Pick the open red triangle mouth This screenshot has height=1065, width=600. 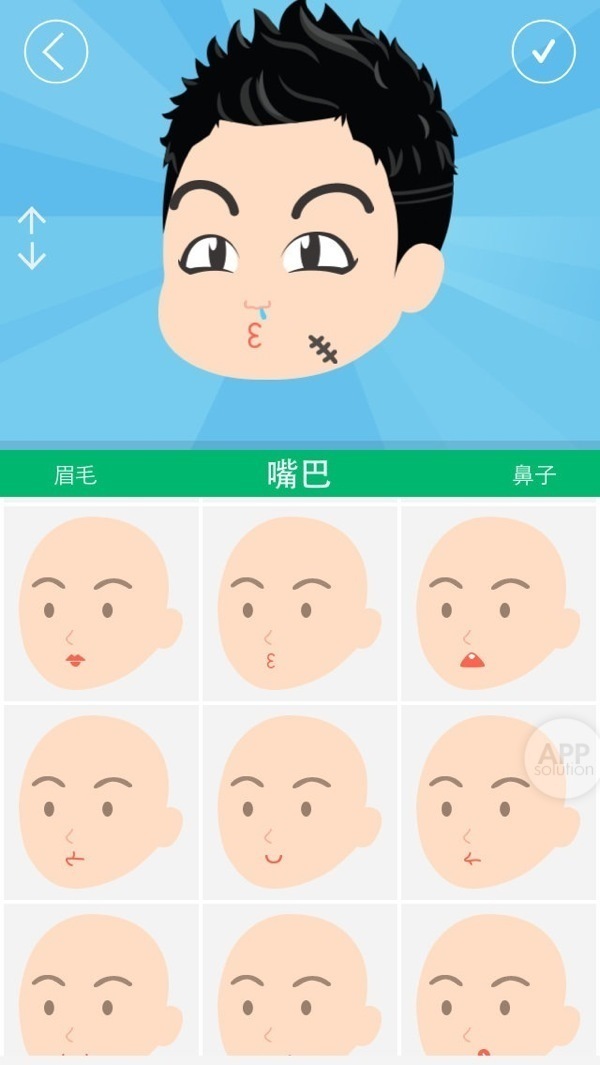[x=498, y=603]
